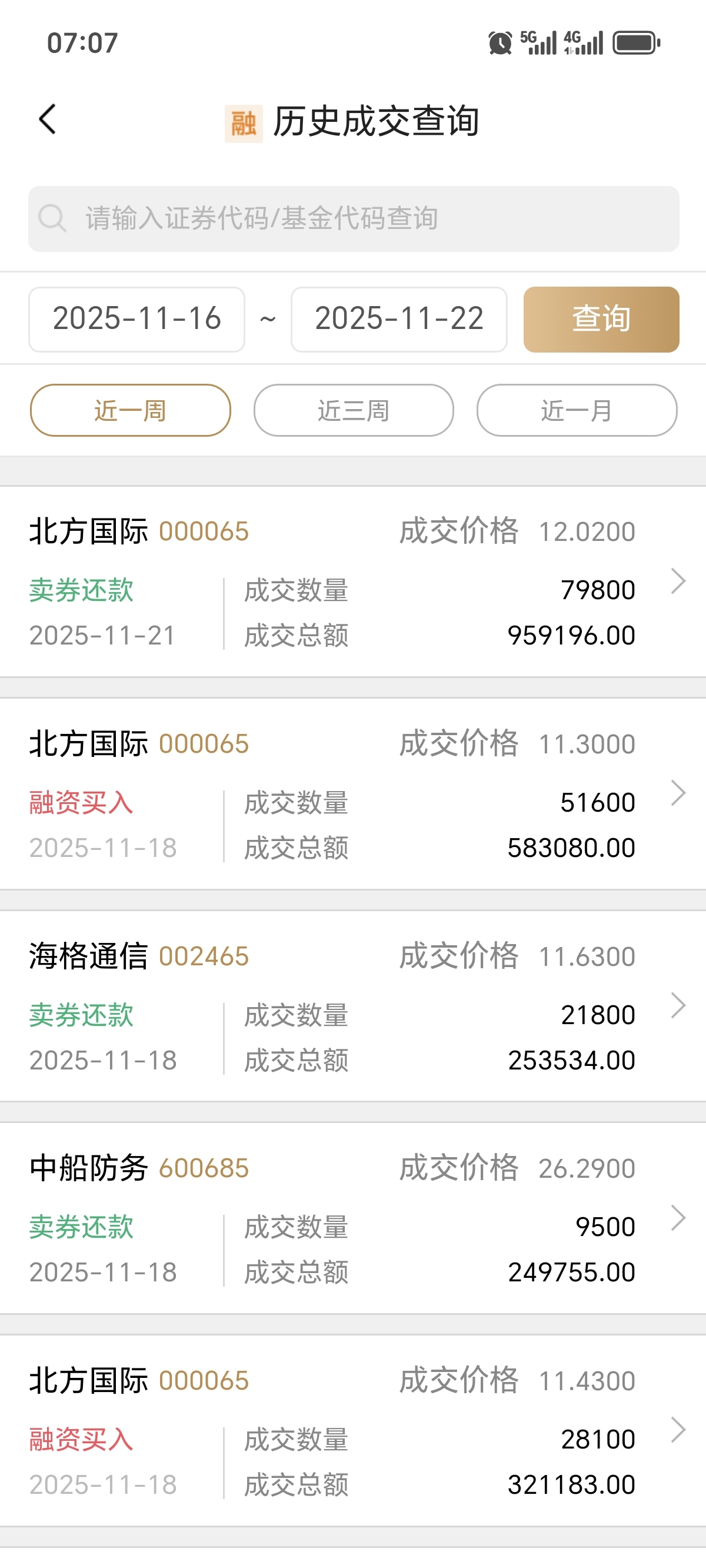Select the 近一周 filter
706x1568 pixels.
click(x=130, y=410)
